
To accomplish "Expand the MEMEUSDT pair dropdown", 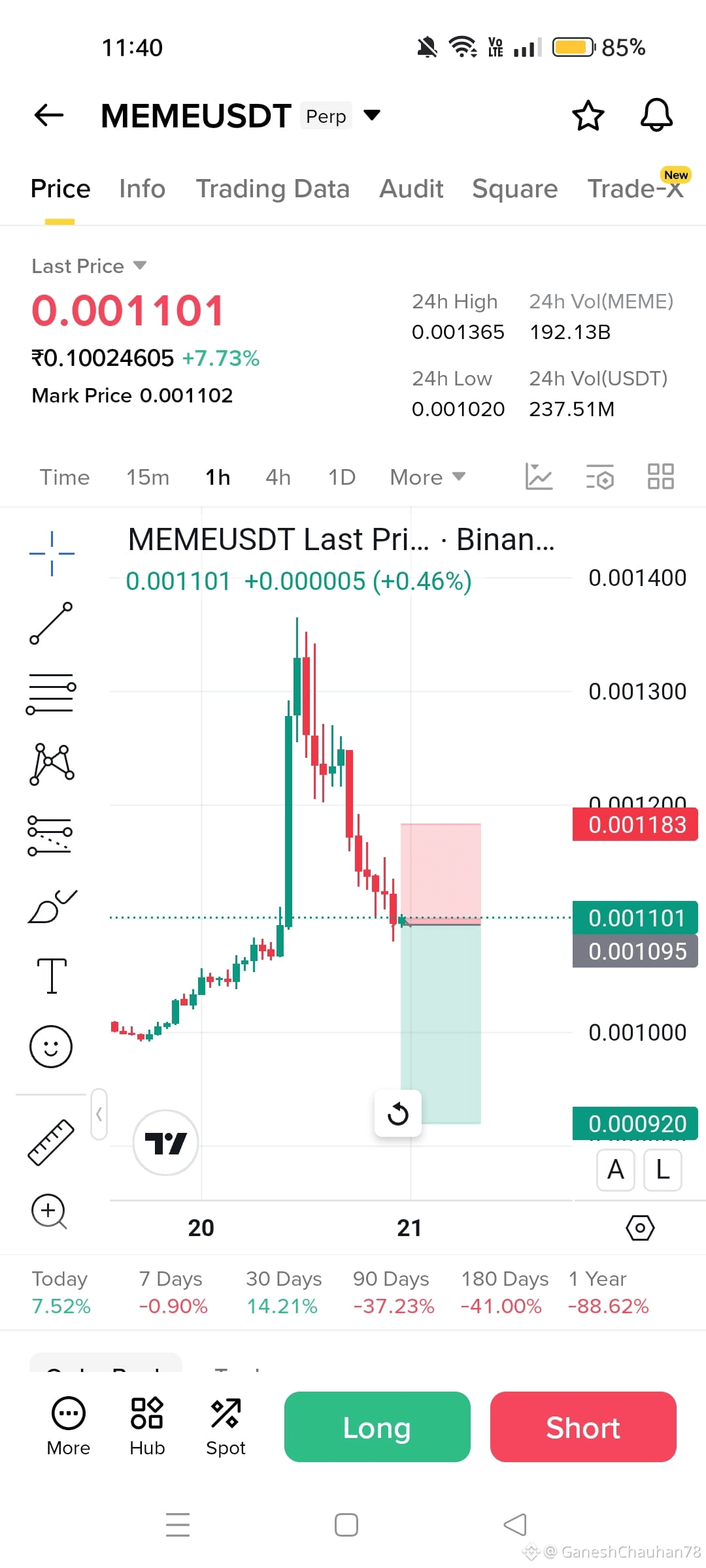I will (x=371, y=116).
